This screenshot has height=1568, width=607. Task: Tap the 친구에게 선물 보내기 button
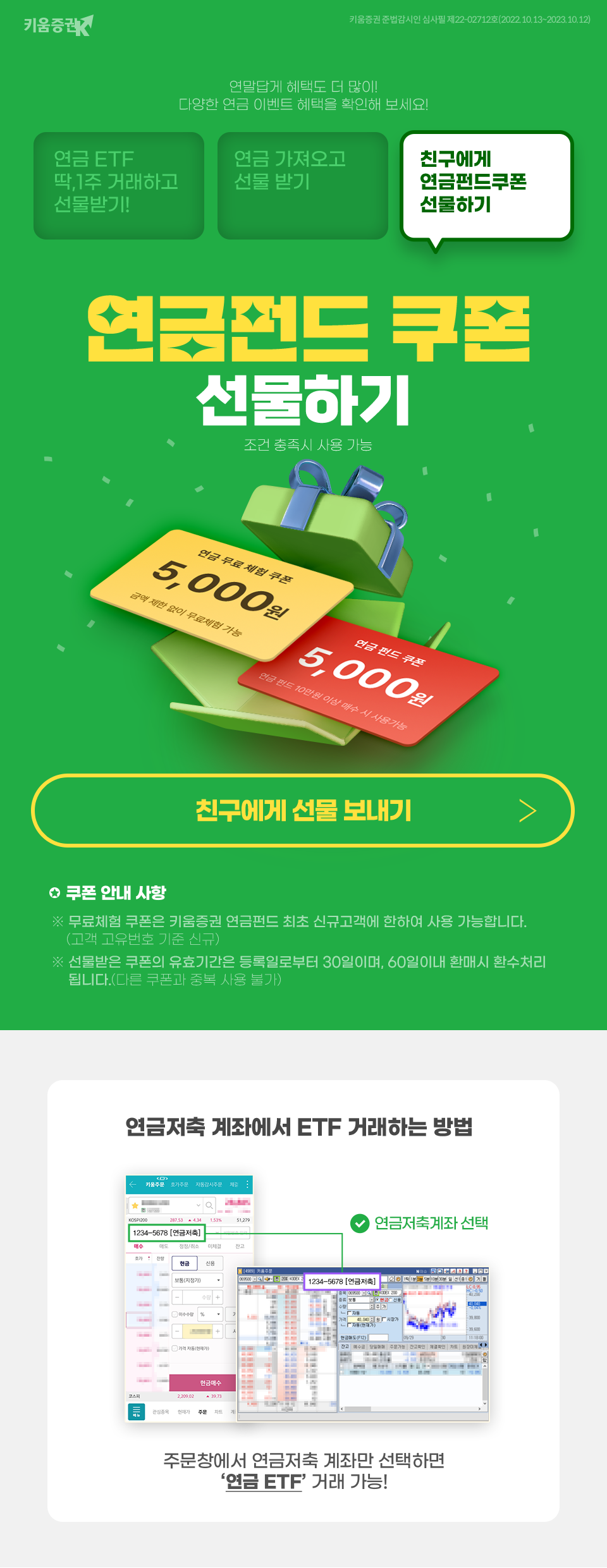(x=303, y=810)
